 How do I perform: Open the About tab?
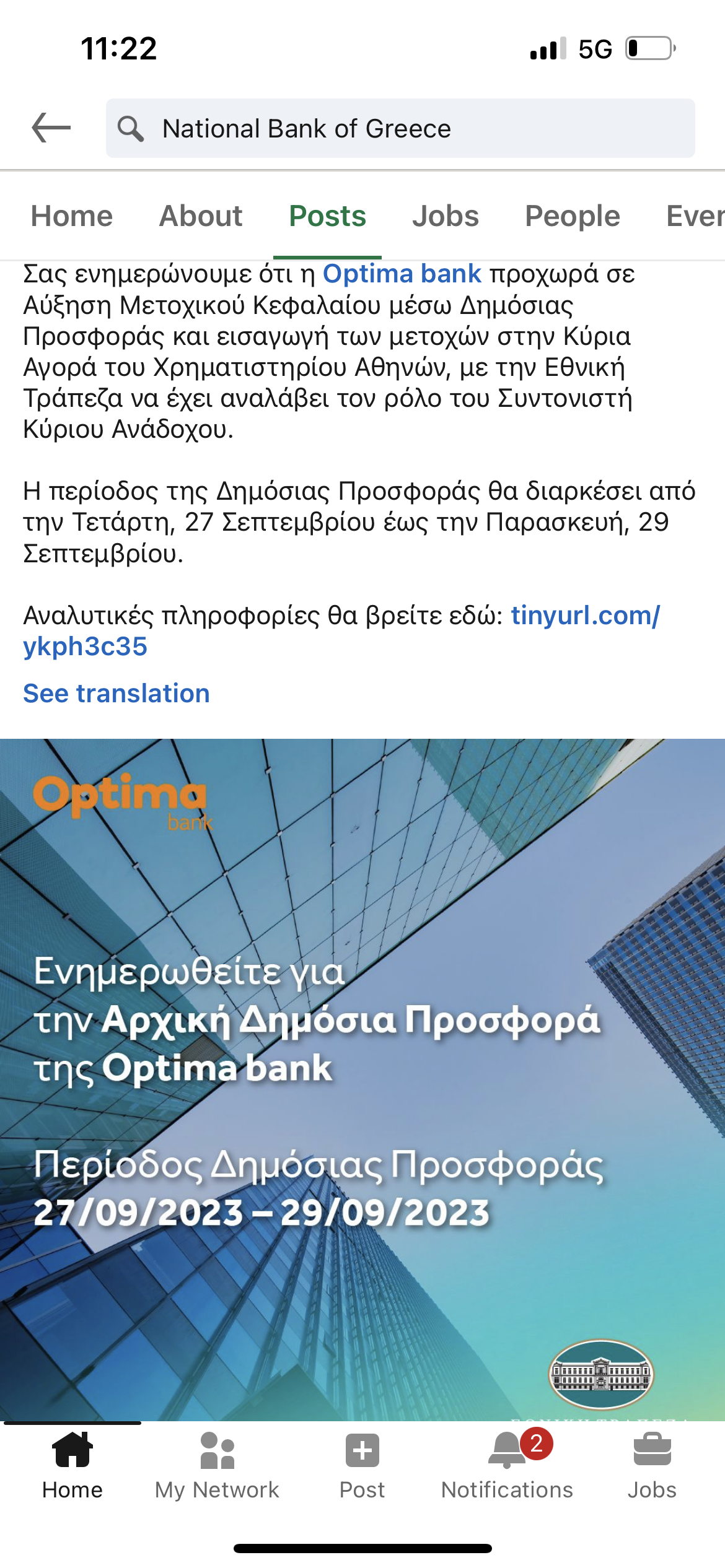point(201,216)
